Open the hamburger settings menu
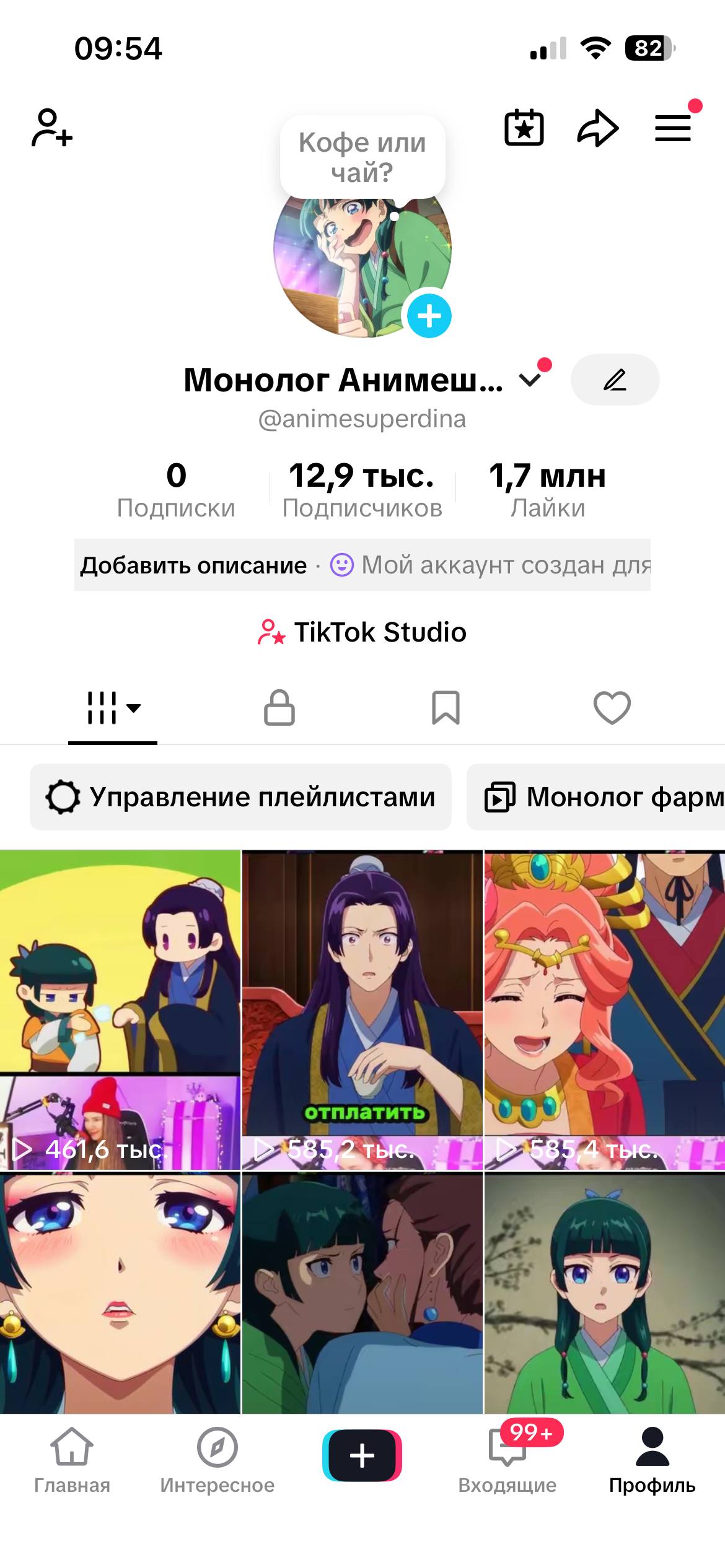The height and width of the screenshot is (1568, 725). (x=672, y=128)
